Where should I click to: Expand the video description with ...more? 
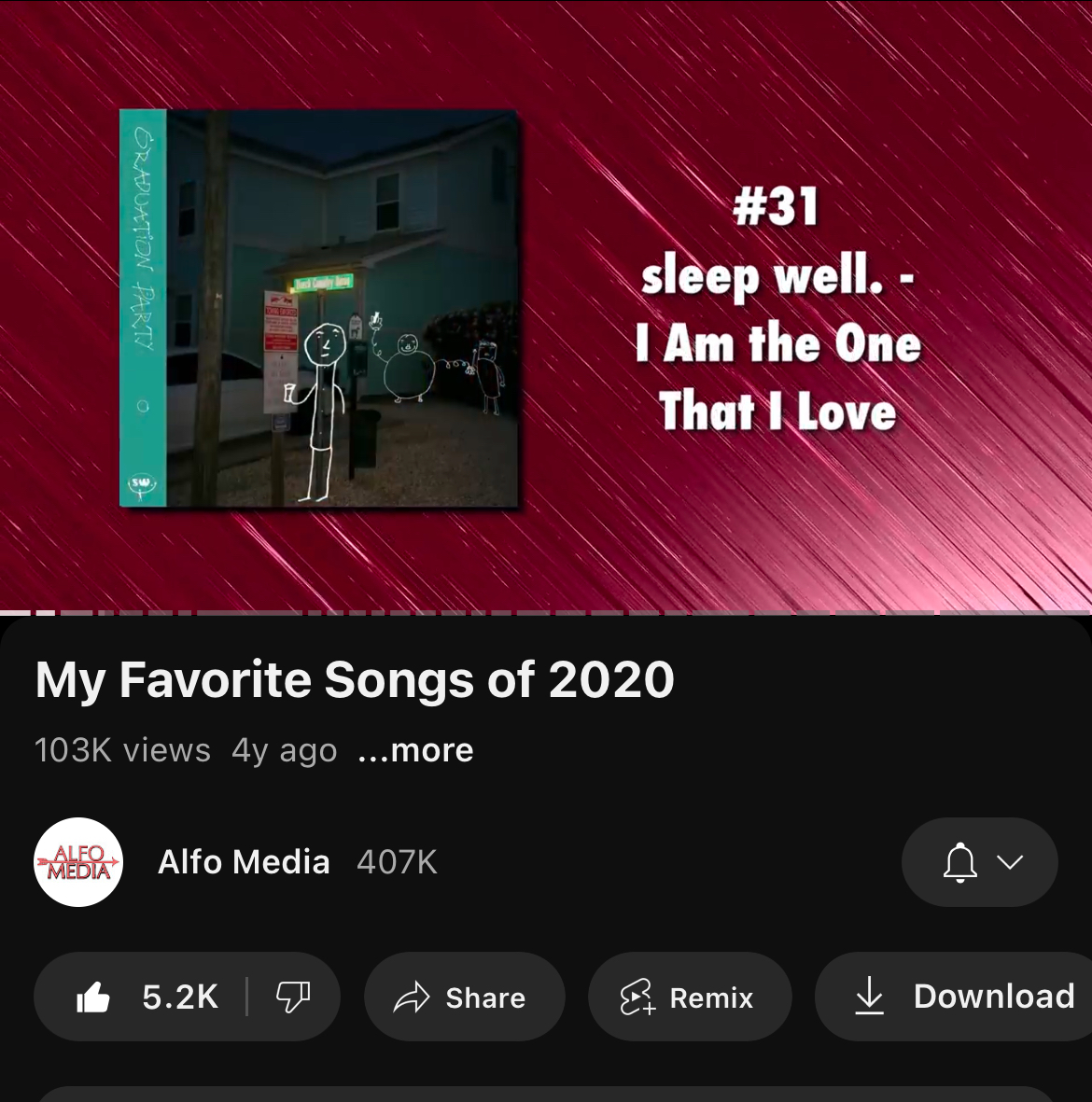click(415, 750)
